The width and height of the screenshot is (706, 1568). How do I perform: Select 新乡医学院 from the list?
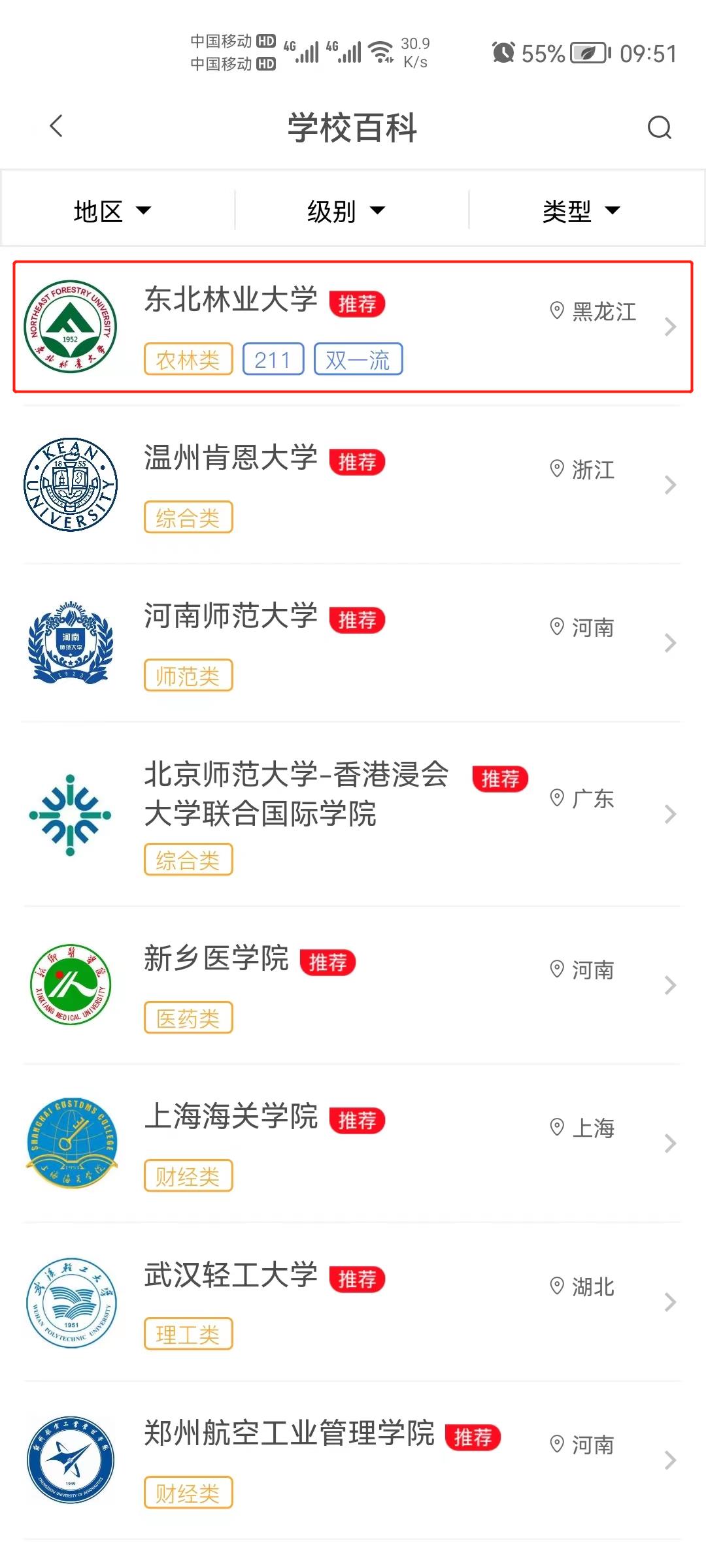353,985
